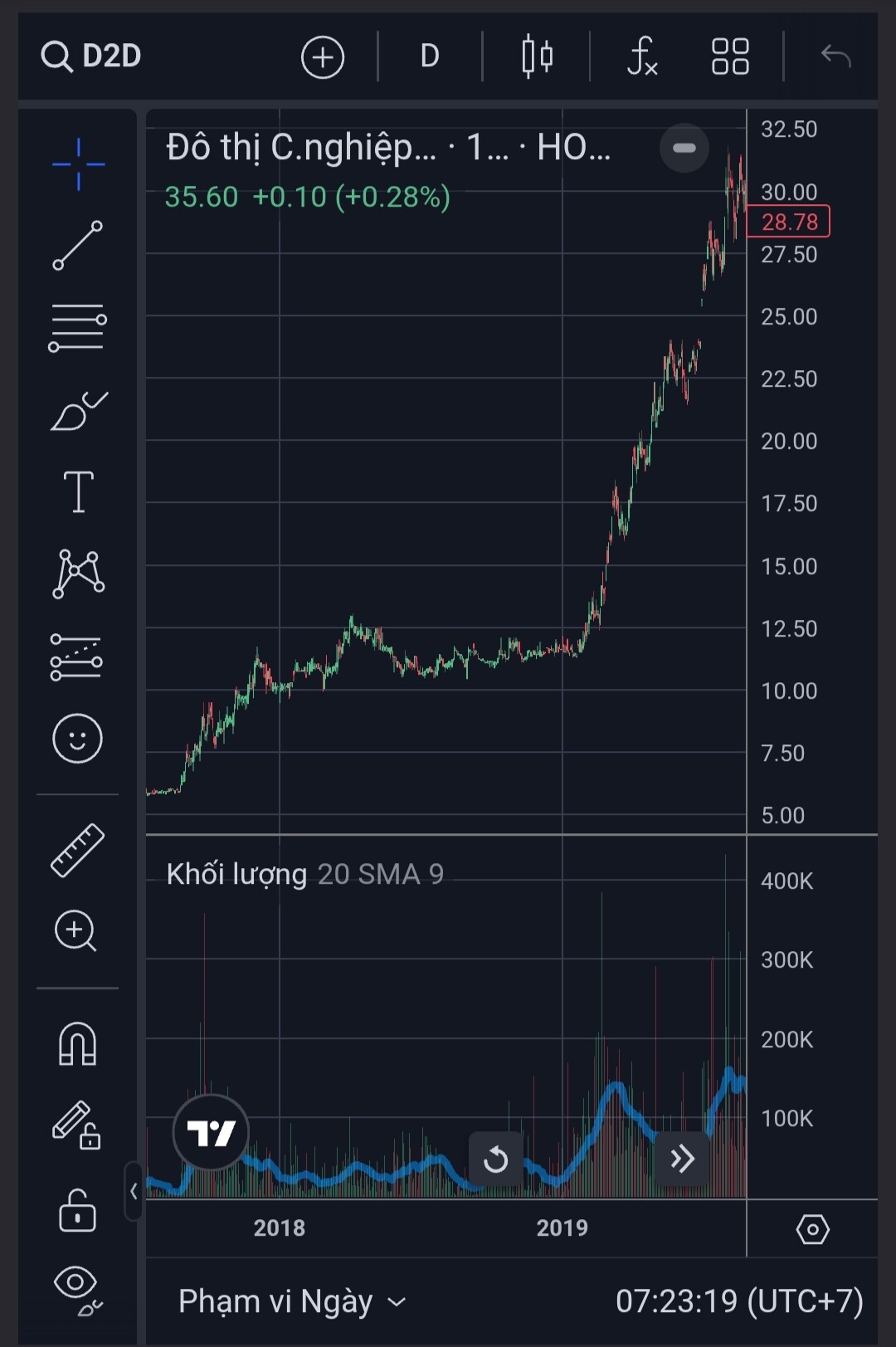Viewport: 896px width, 1347px height.
Task: Open the D2D symbol search
Action: point(91,56)
